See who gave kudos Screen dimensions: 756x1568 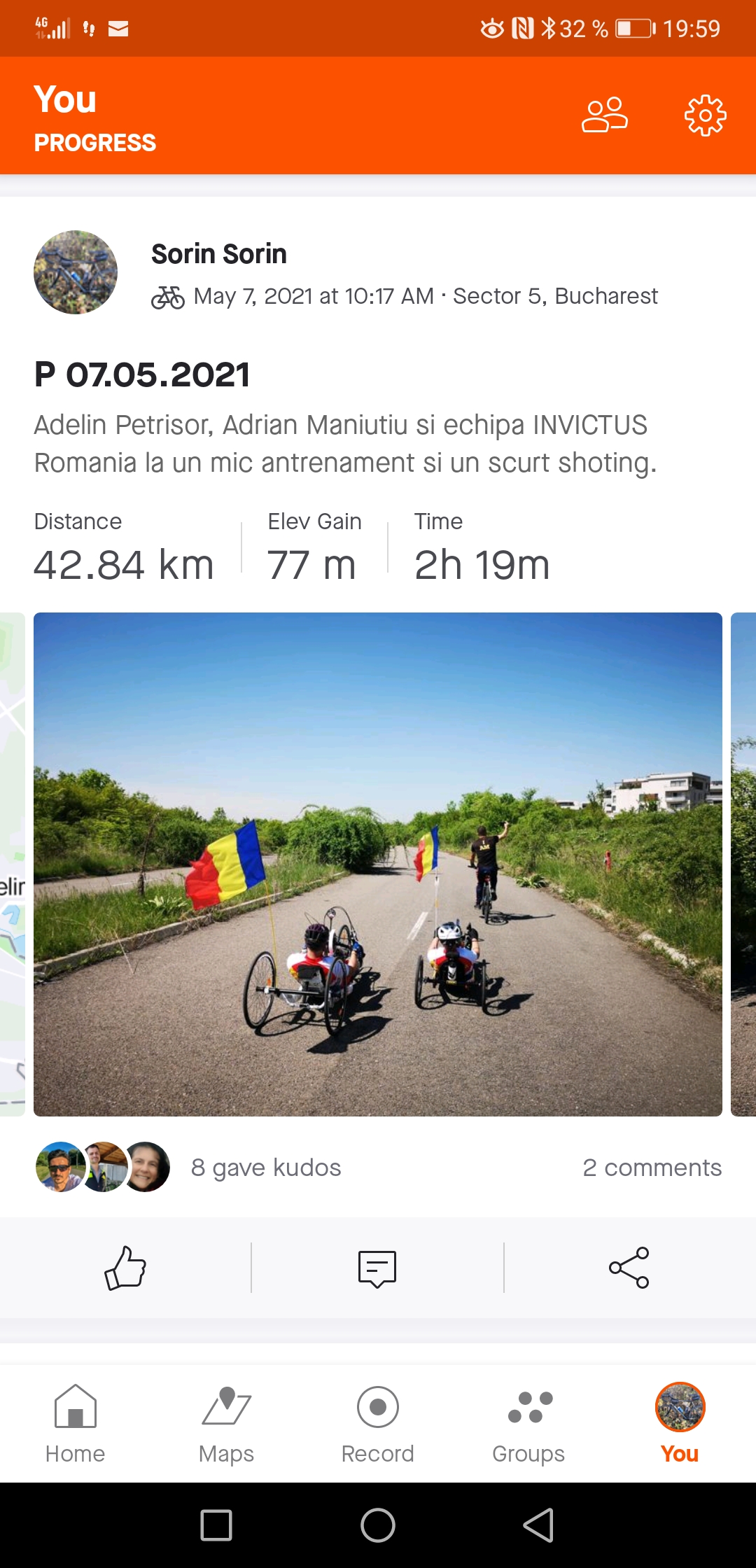[265, 1168]
